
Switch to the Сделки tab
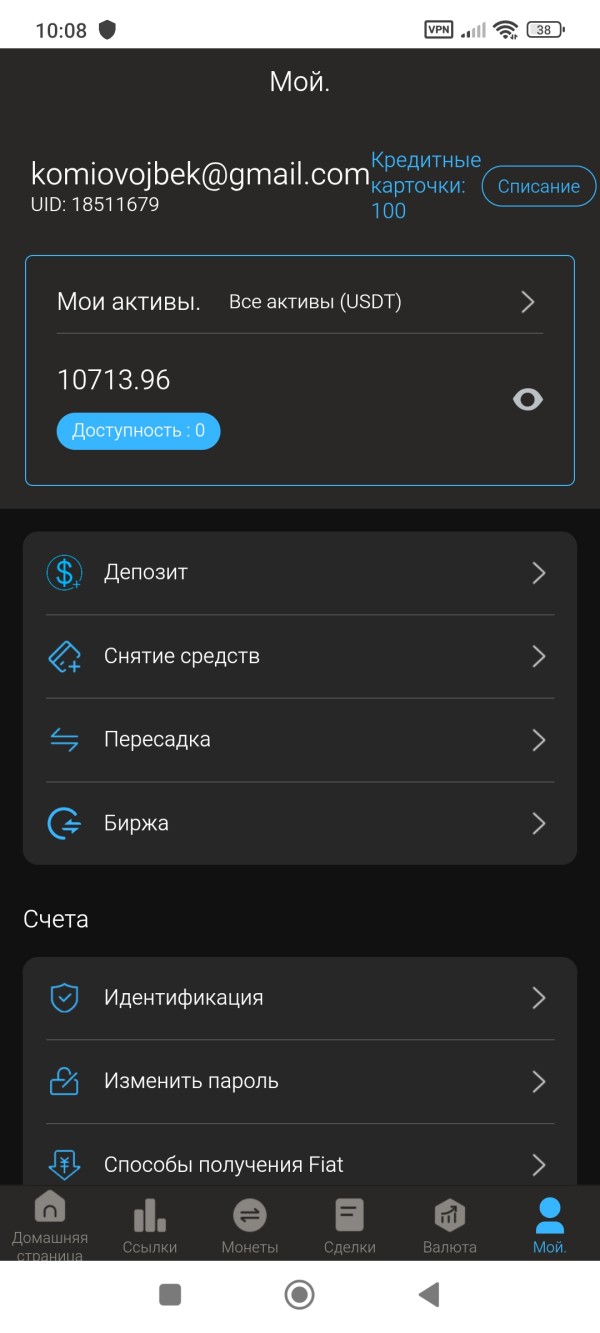[x=350, y=1226]
